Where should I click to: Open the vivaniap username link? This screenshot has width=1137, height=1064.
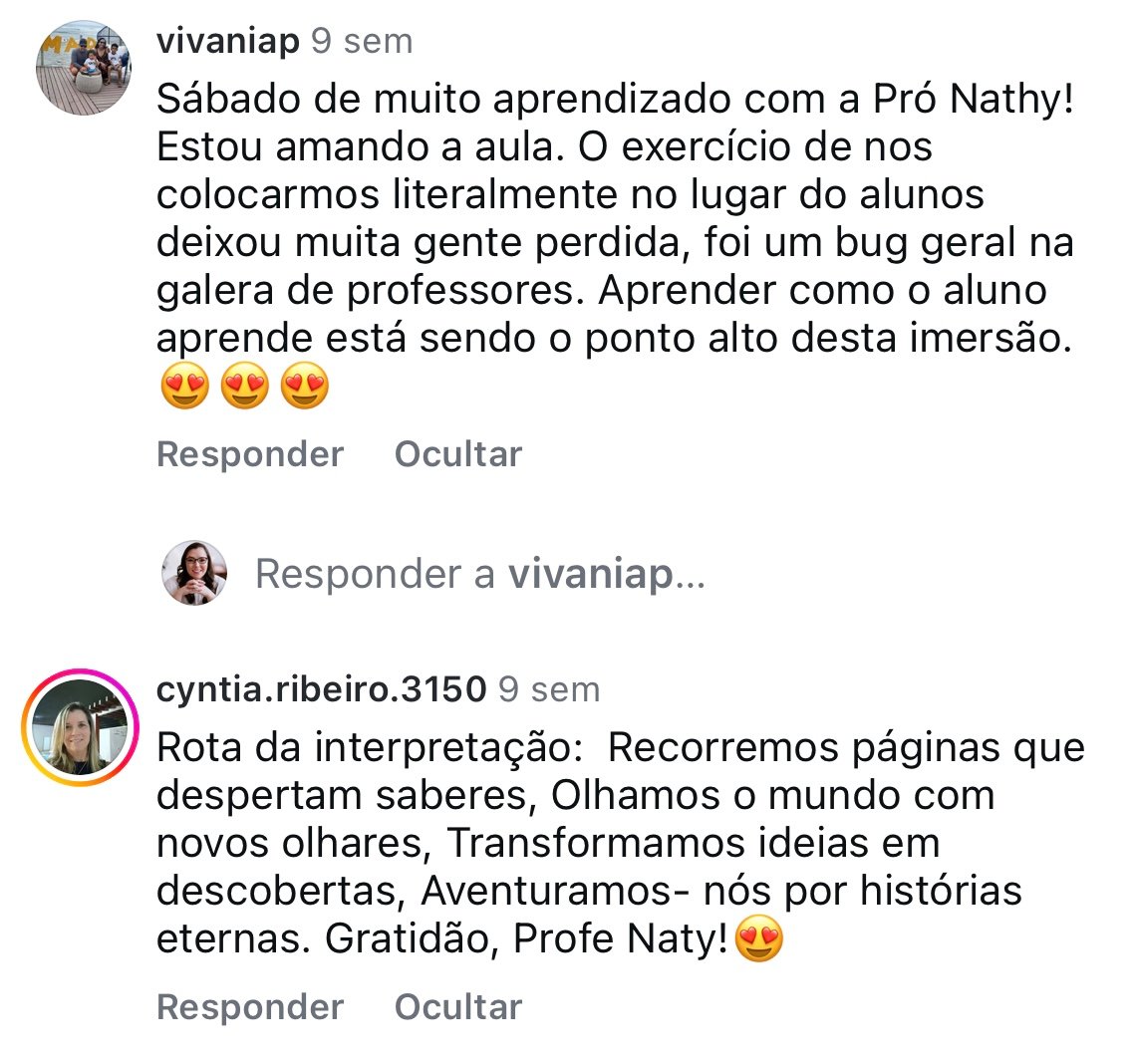(x=228, y=41)
